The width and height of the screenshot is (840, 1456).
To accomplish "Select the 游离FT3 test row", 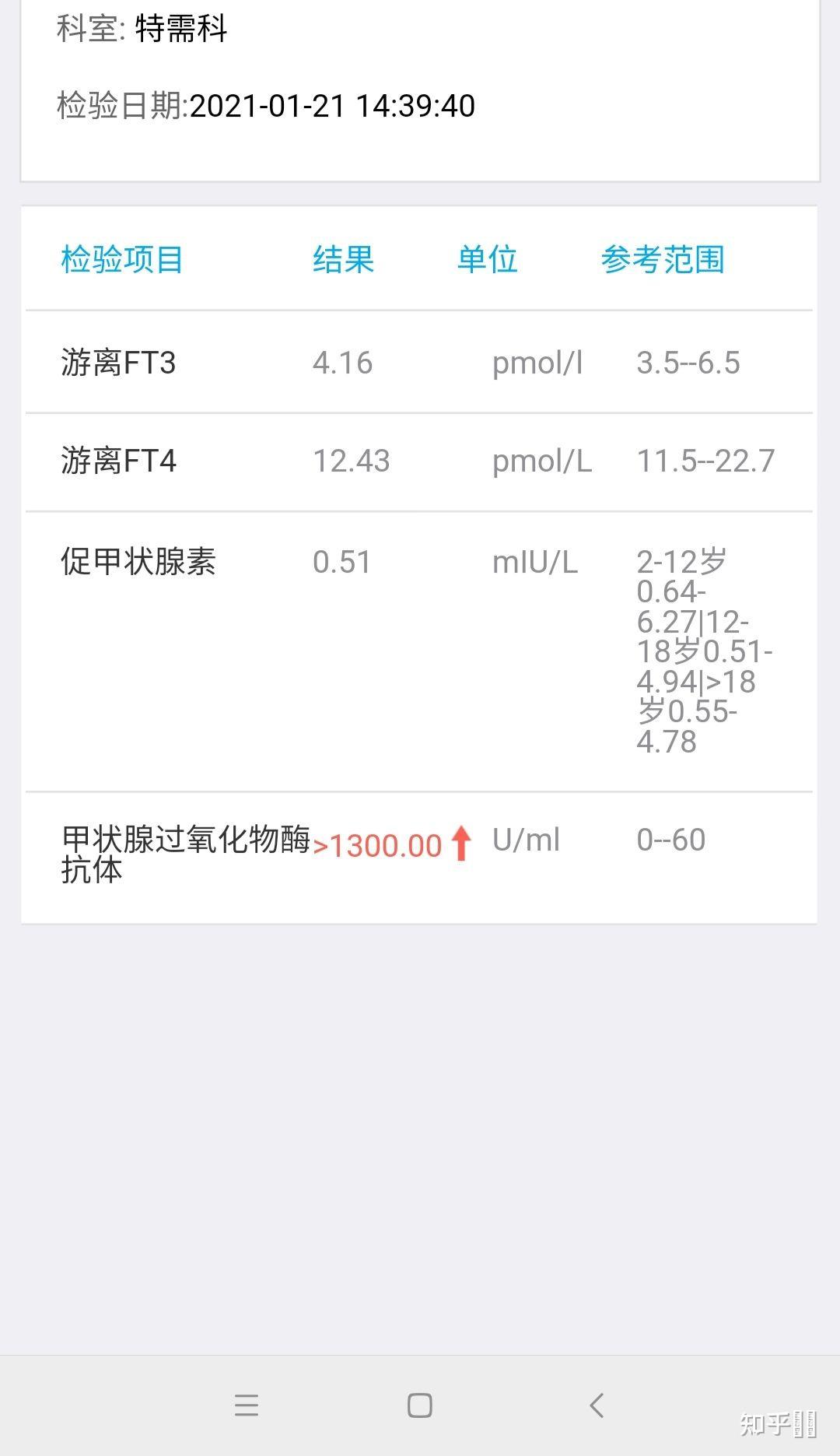I will click(x=121, y=360).
